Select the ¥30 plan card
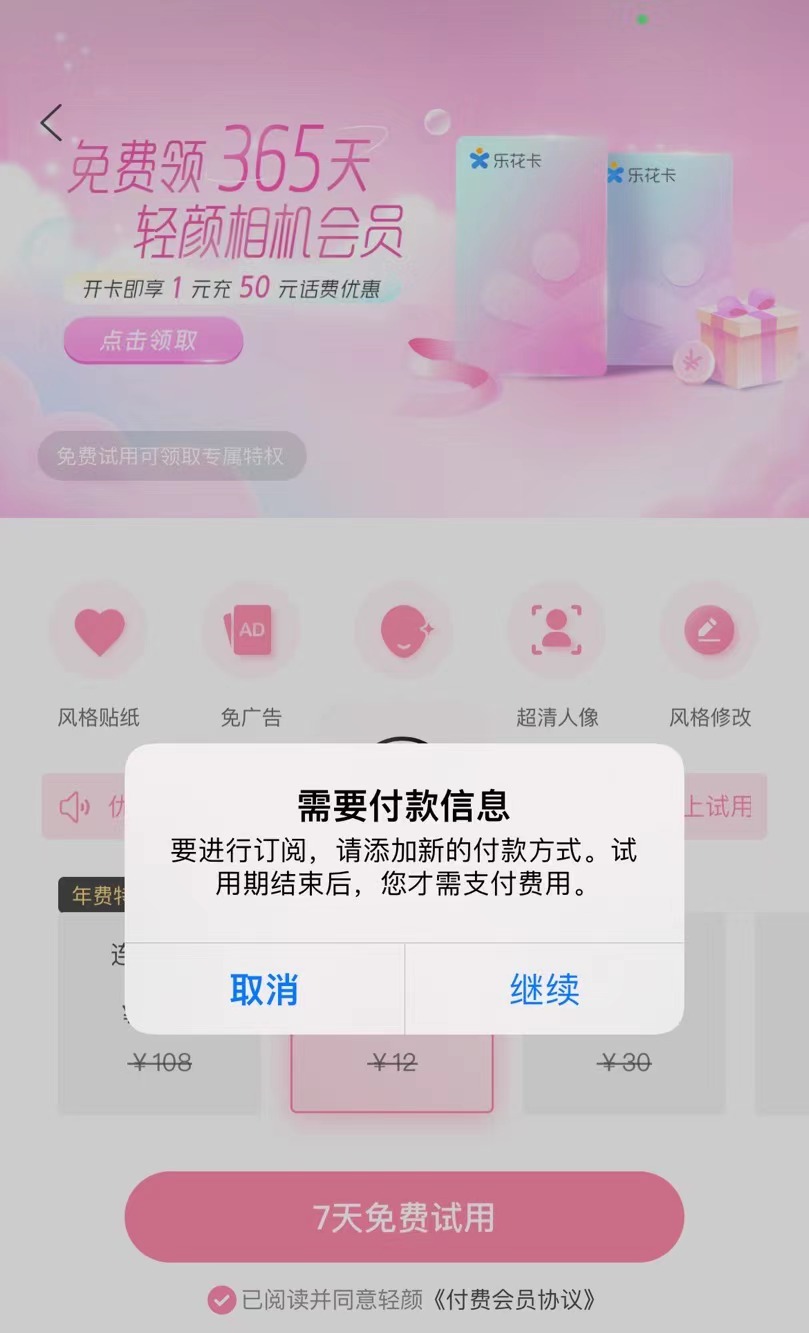This screenshot has height=1333, width=809. pos(624,1070)
